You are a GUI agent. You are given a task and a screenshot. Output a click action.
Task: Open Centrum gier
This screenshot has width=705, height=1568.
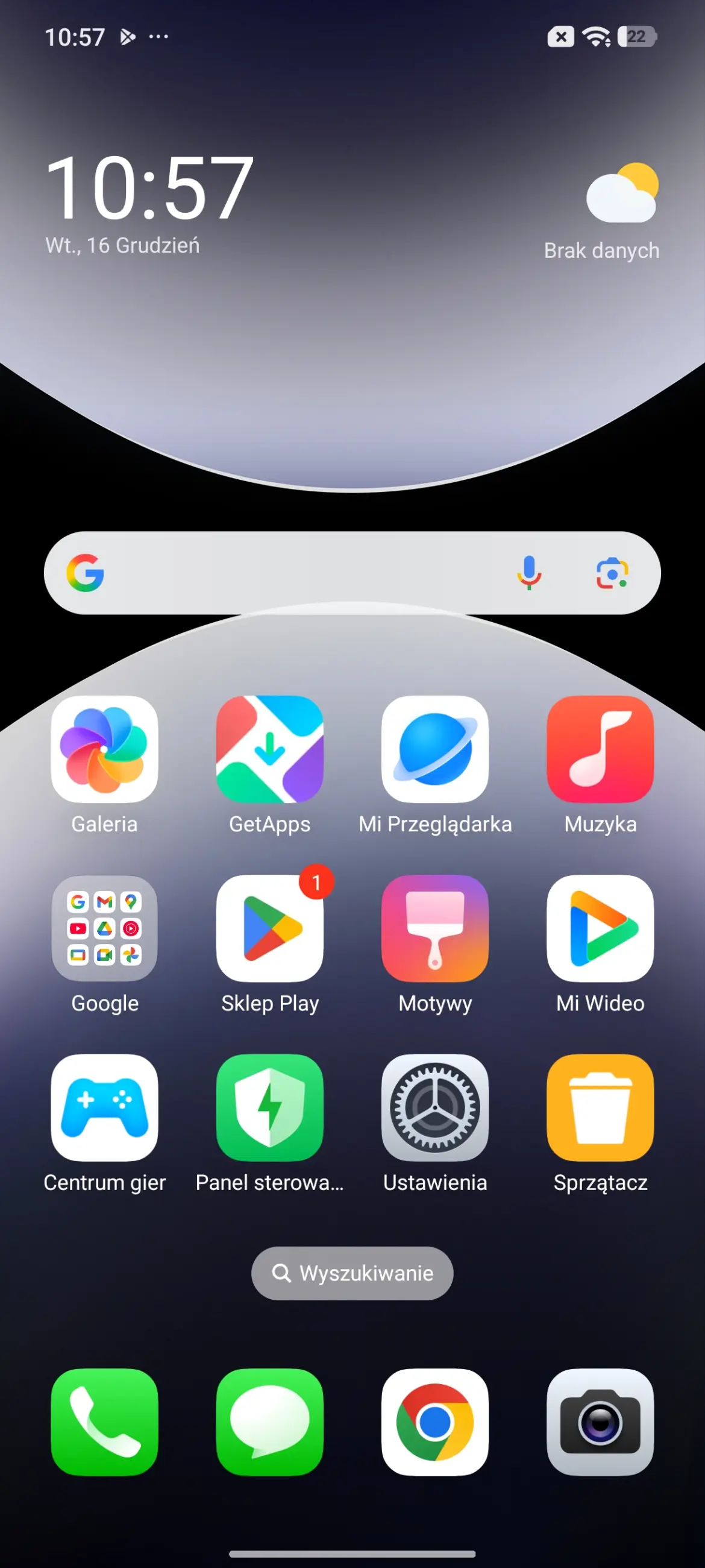click(104, 1107)
